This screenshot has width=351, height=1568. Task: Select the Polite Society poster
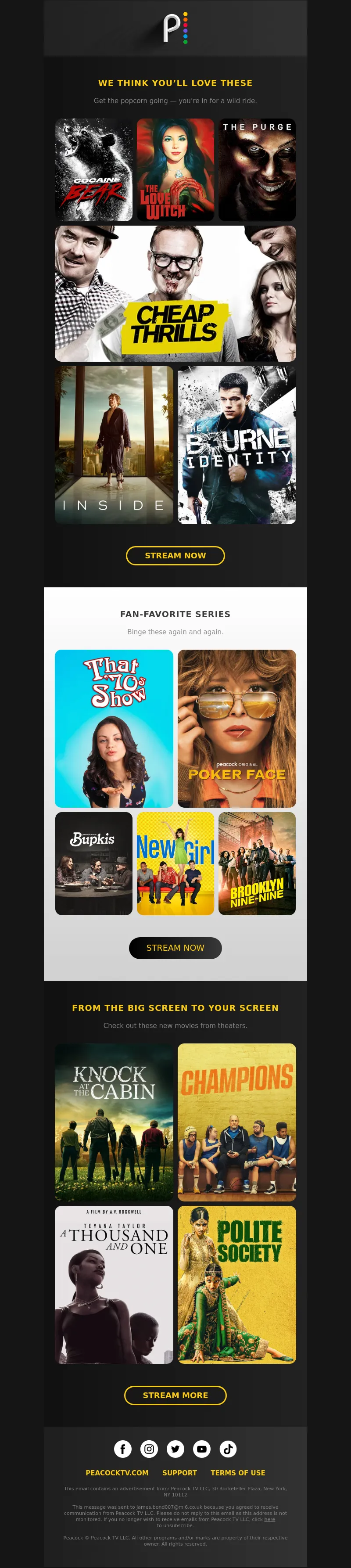coord(236,1284)
